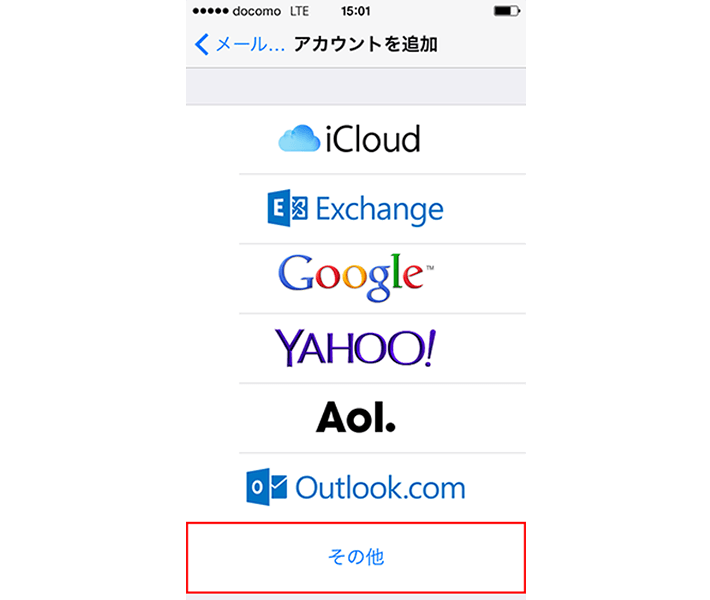Choose the Exchange account option
Viewport: 710px width, 600px height.
(355, 209)
